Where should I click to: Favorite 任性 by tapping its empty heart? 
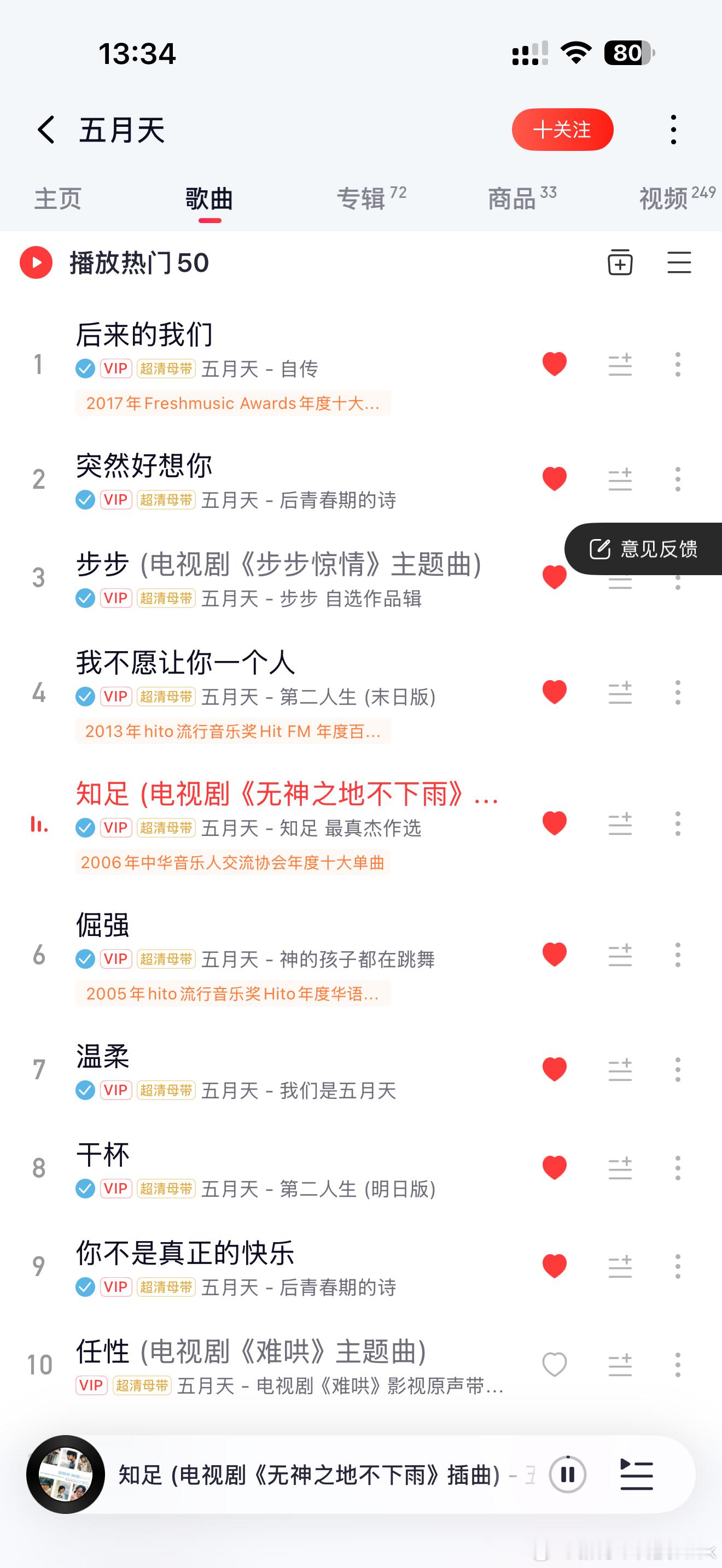click(554, 1365)
